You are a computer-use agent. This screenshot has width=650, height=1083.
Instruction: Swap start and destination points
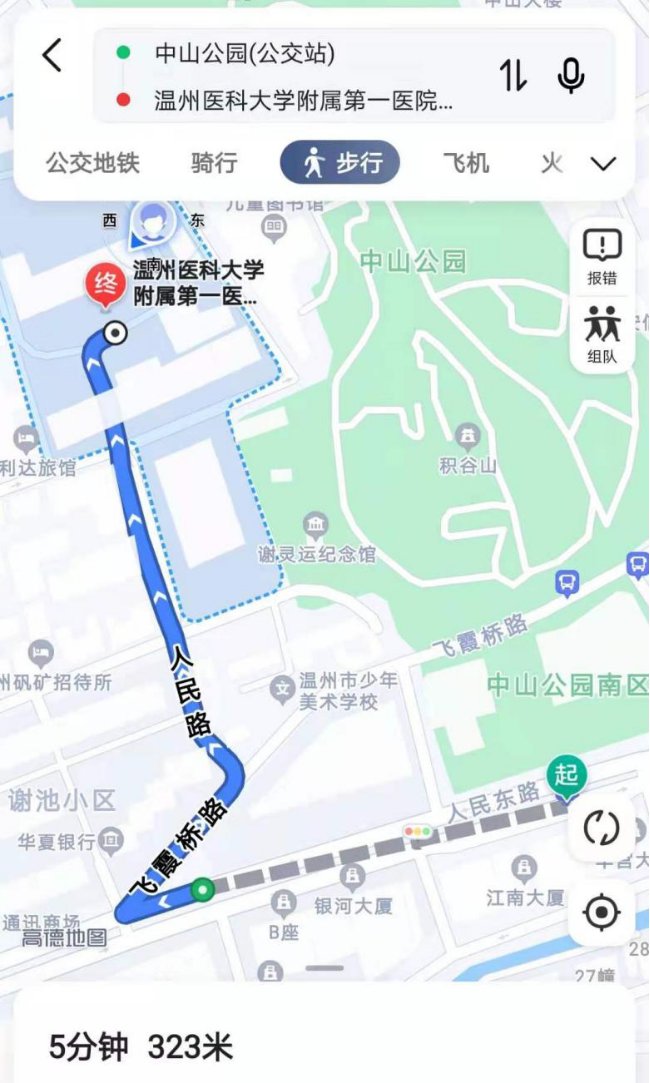[x=513, y=77]
